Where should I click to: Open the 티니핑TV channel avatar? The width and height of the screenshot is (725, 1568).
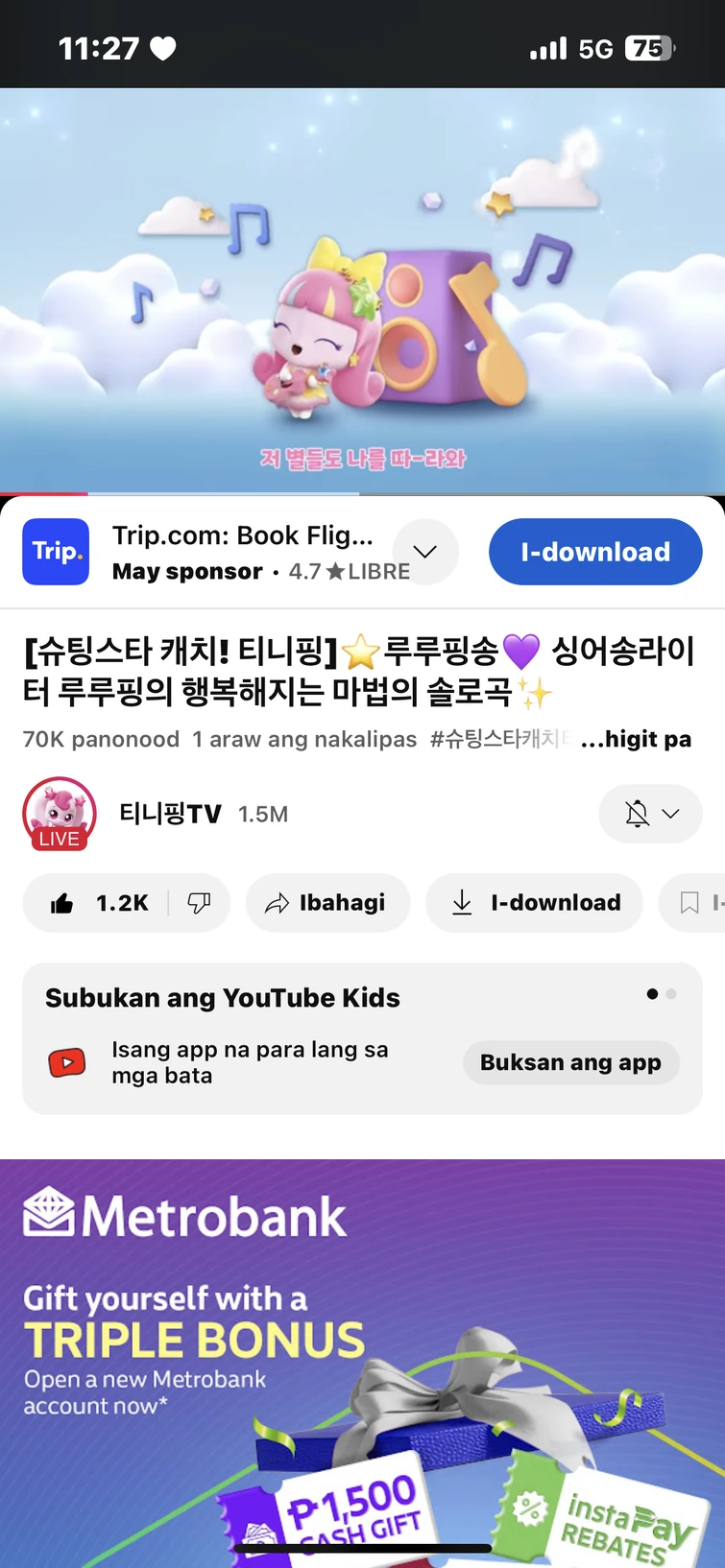[60, 814]
